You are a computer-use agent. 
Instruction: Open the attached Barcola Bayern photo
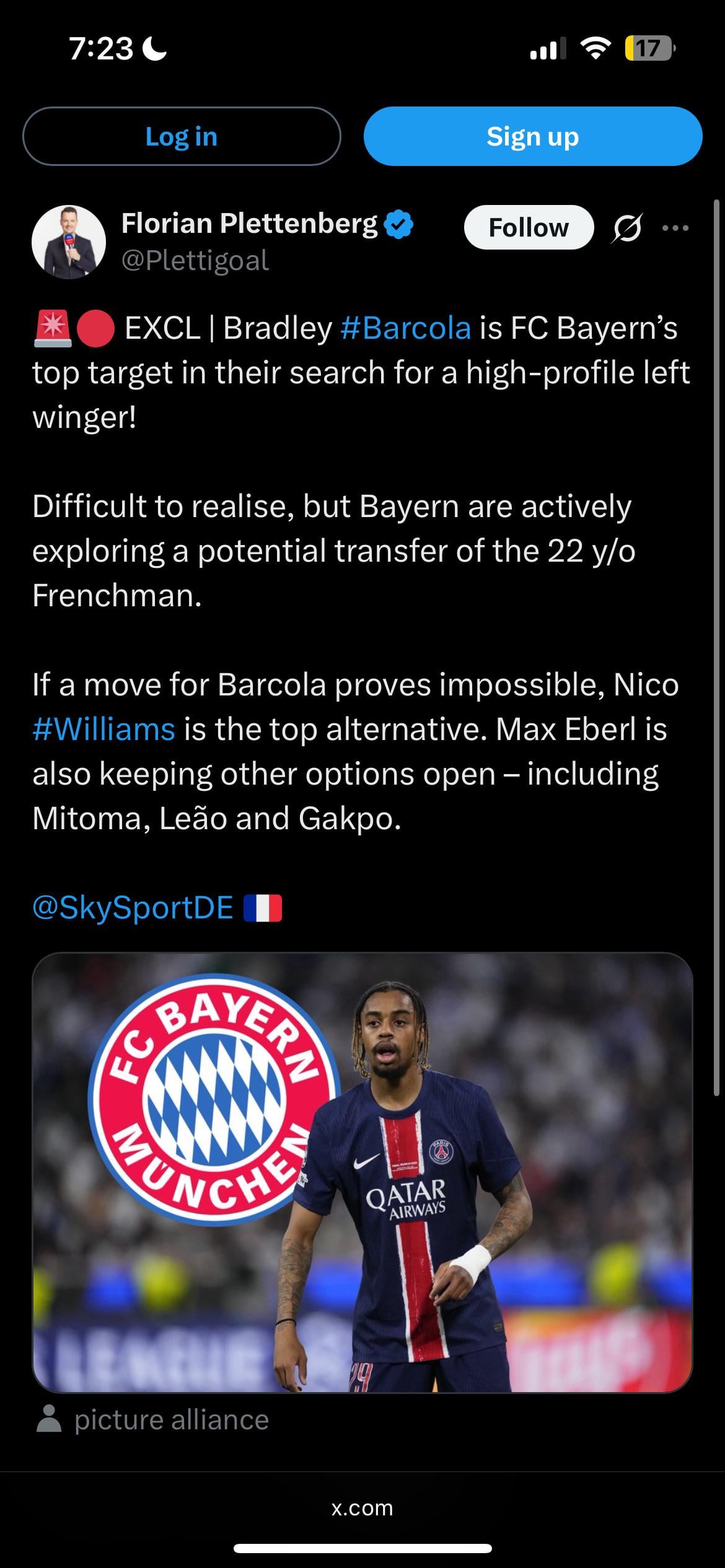(x=362, y=1172)
